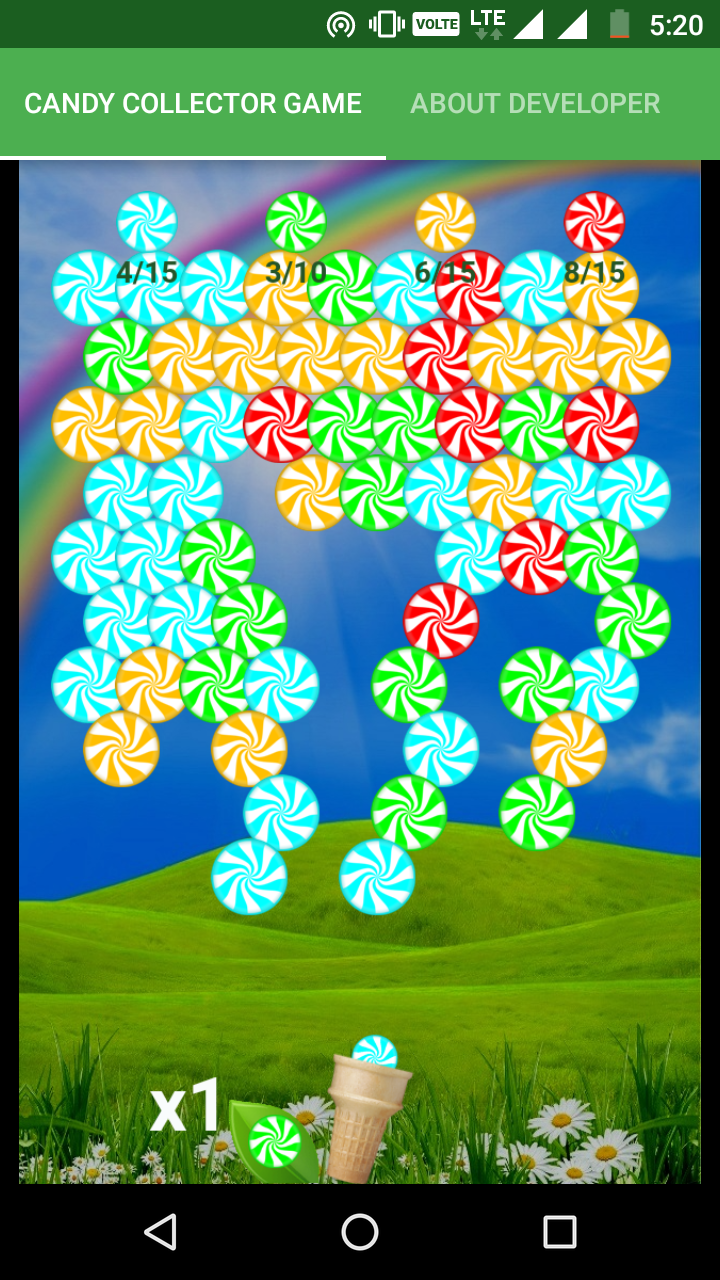Tap the small cyan candy above the cone
This screenshot has height=1280, width=720.
[373, 1052]
